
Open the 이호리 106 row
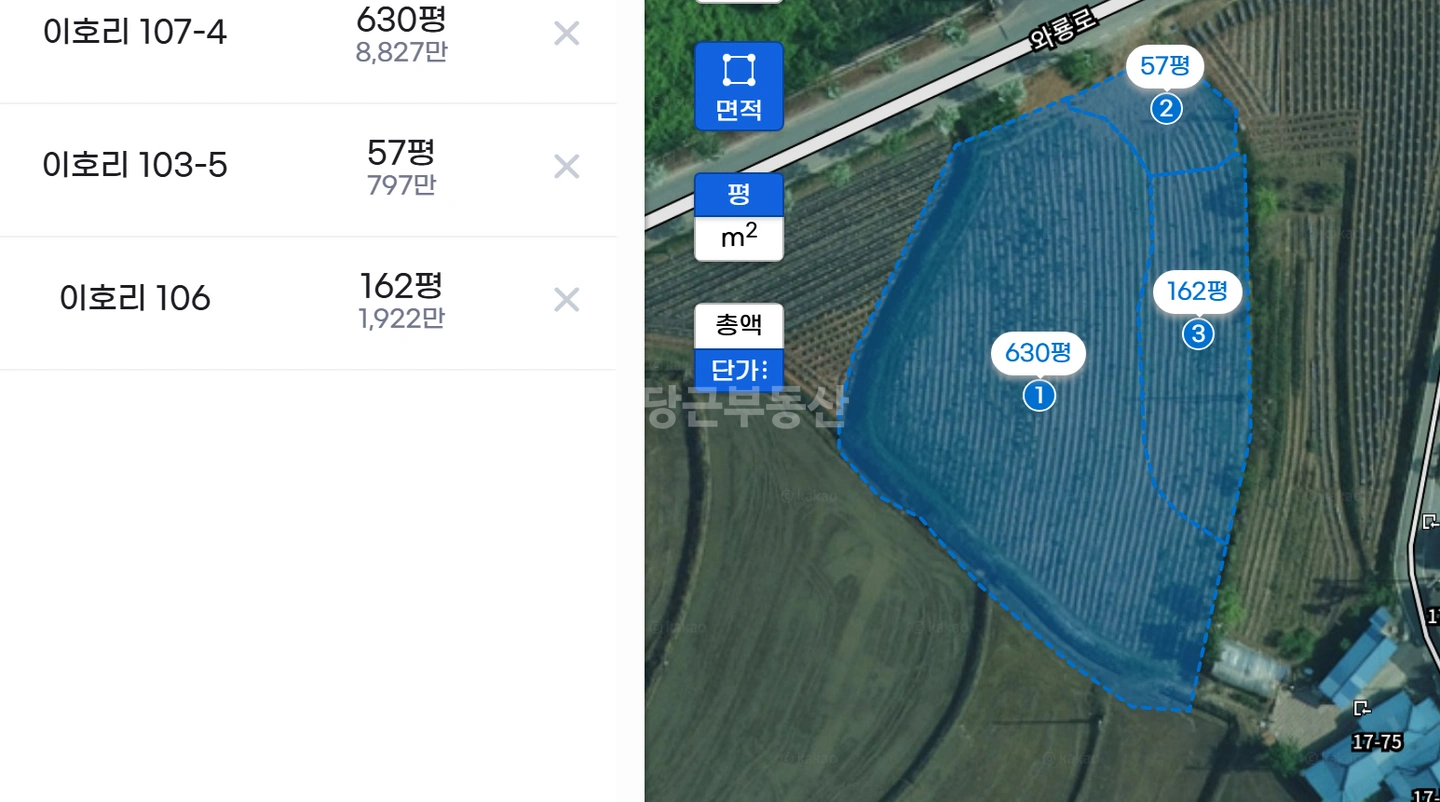click(x=308, y=303)
